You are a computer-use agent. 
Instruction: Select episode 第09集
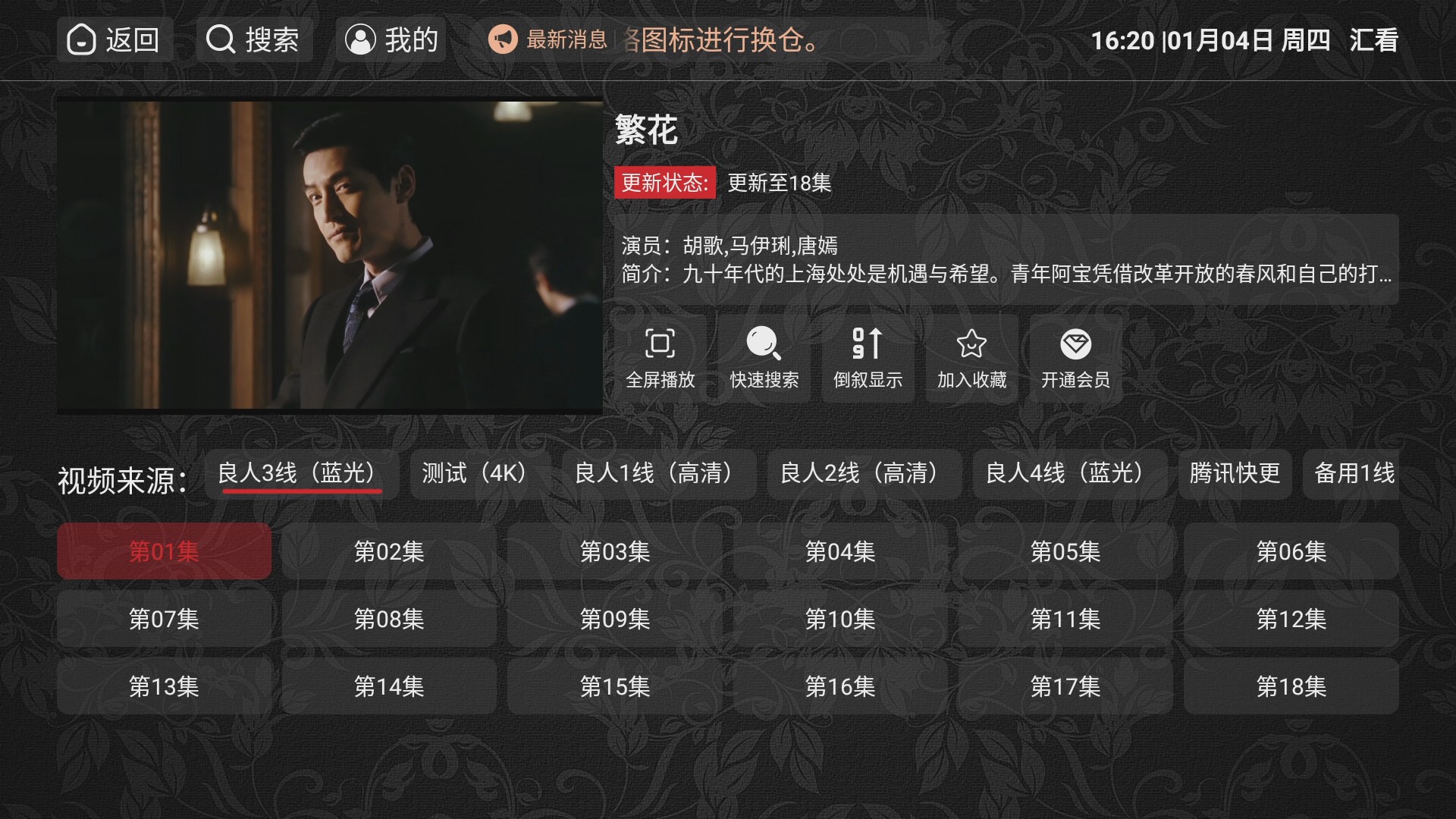click(x=614, y=619)
